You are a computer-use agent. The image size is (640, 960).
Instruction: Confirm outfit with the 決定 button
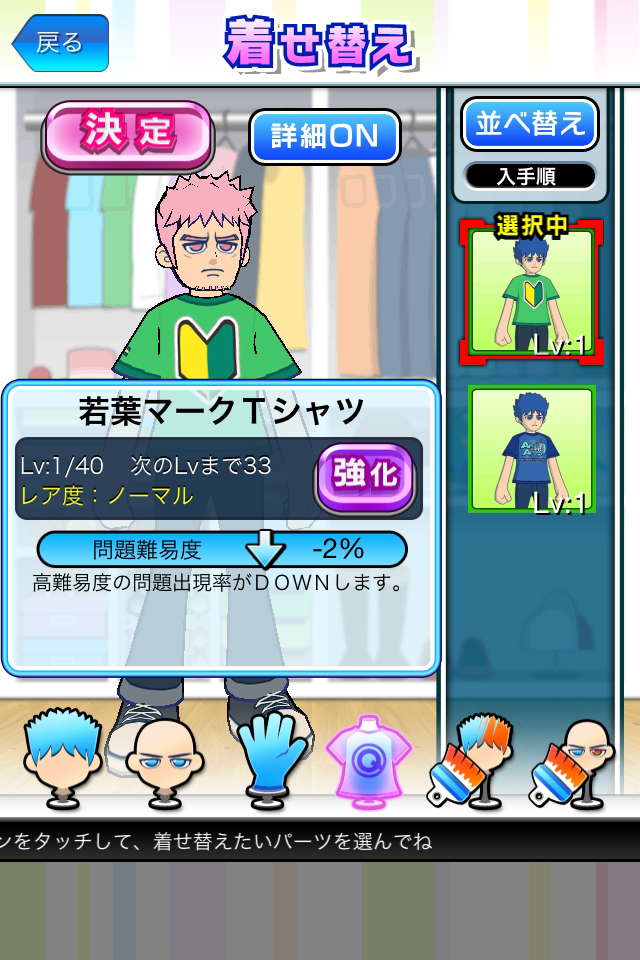[128, 132]
